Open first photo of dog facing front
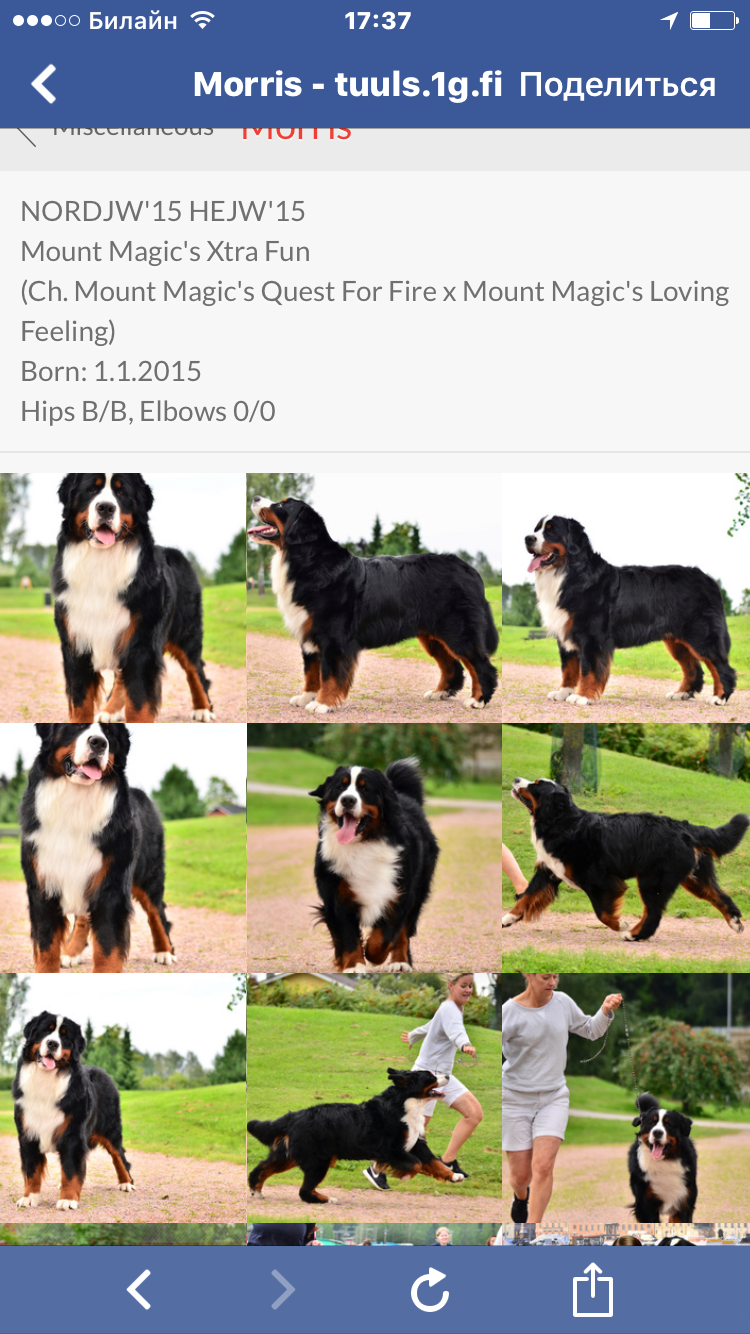750x1334 pixels. [x=123, y=597]
